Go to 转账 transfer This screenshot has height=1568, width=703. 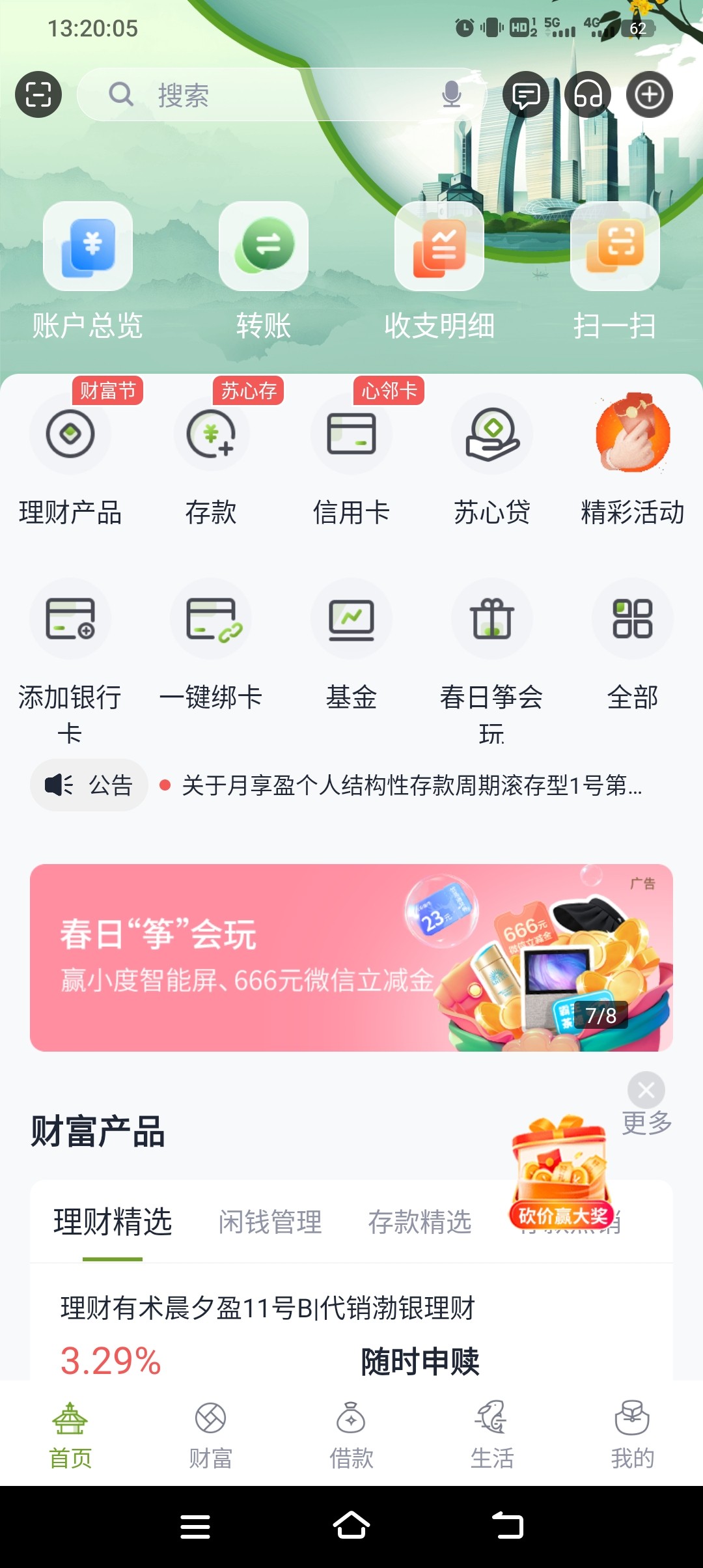(x=264, y=270)
